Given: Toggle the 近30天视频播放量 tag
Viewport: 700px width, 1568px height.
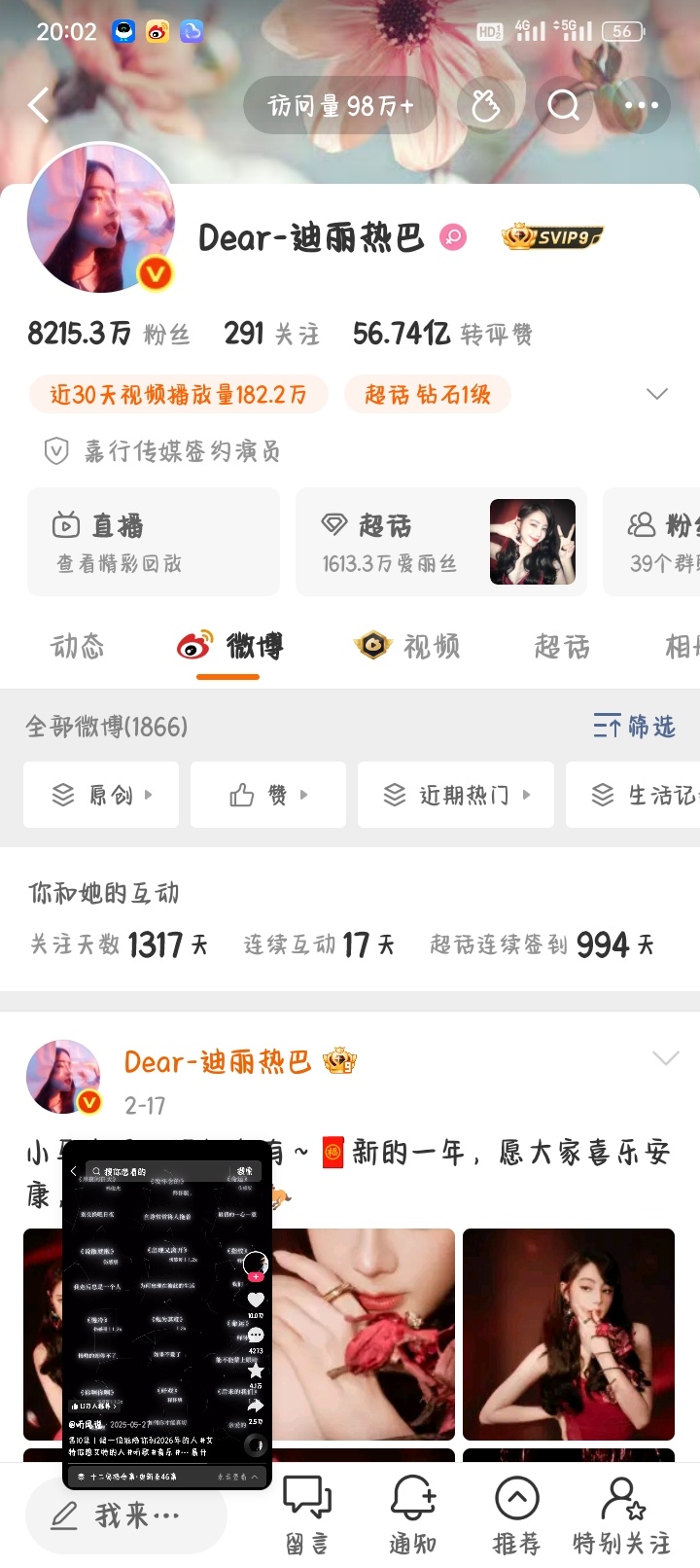Looking at the screenshot, I should tap(178, 394).
